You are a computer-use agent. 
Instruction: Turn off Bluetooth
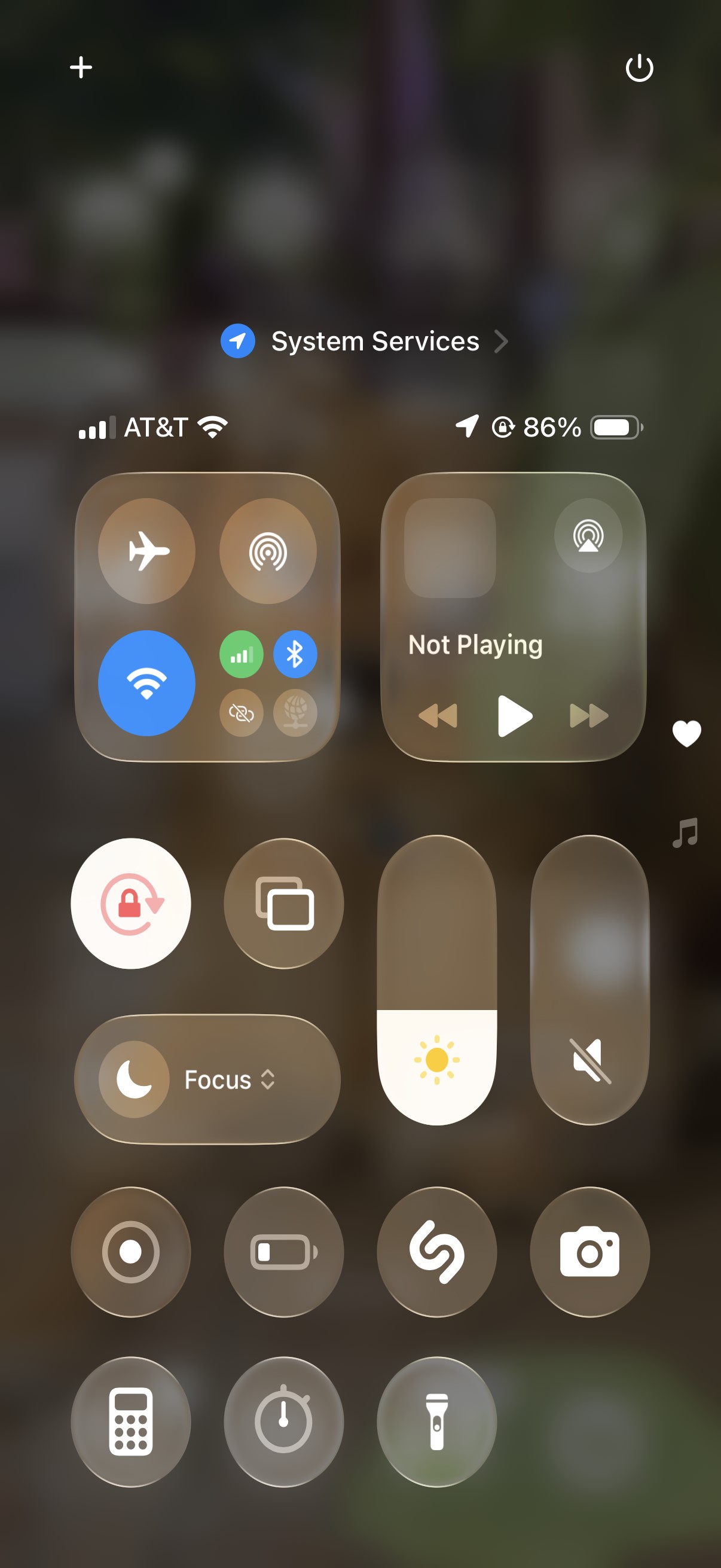pyautogui.click(x=295, y=654)
